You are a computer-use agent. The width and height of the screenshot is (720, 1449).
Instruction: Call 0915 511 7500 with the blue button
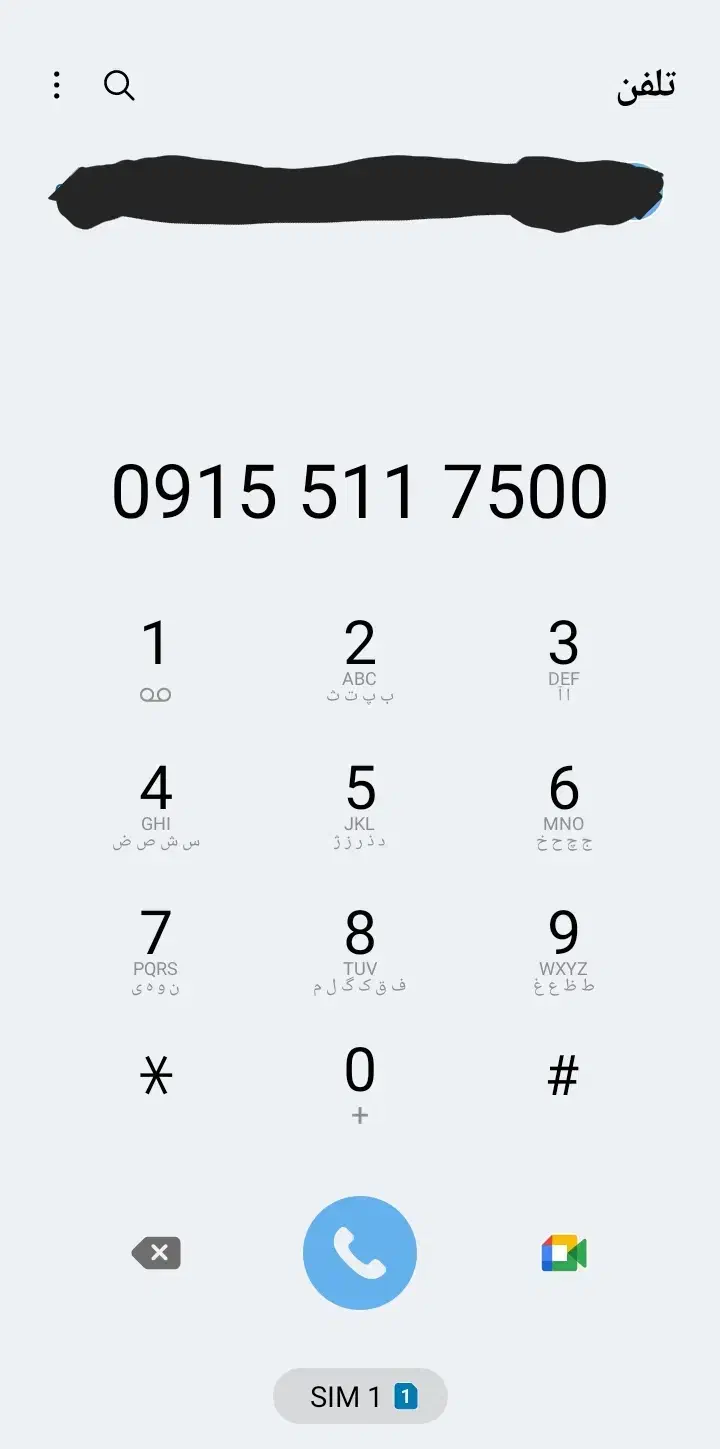click(x=360, y=1253)
